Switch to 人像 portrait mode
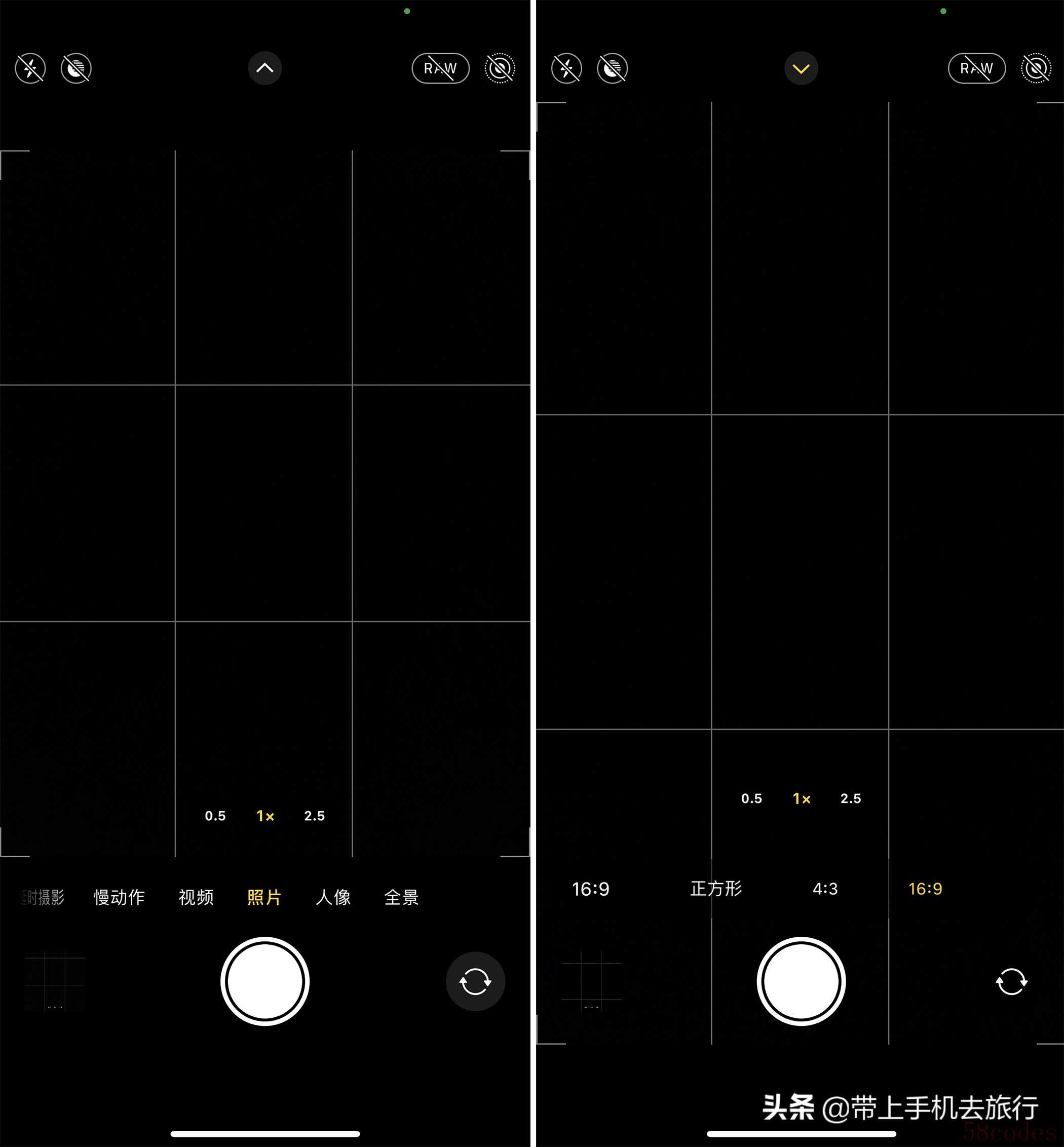 tap(333, 897)
